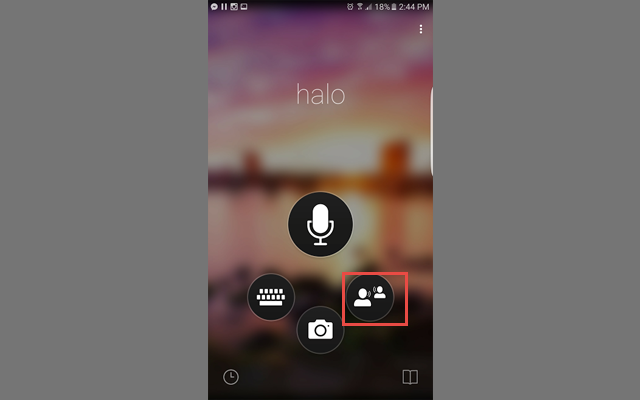
Task: Open keyboard text translation
Action: click(271, 297)
